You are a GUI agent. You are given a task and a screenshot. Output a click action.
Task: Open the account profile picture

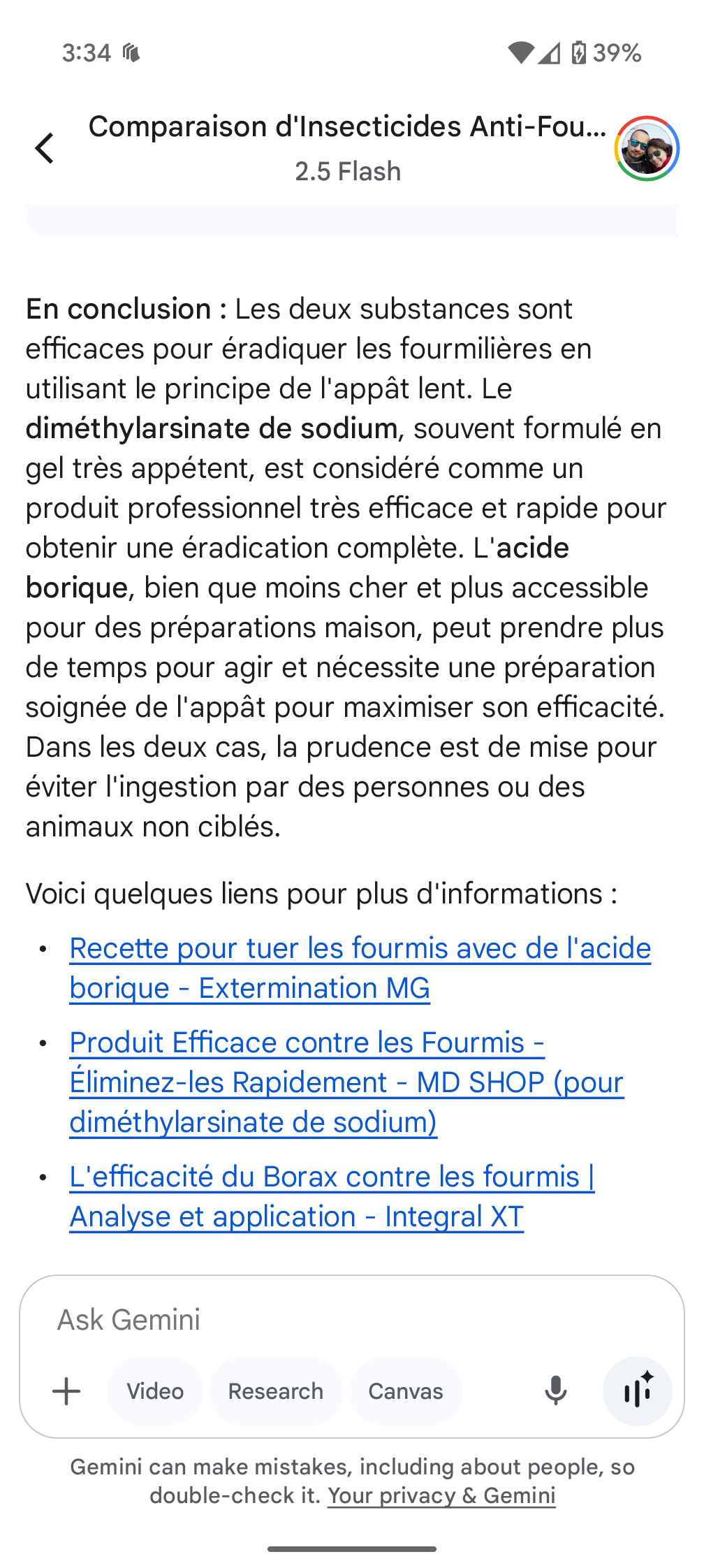point(647,148)
